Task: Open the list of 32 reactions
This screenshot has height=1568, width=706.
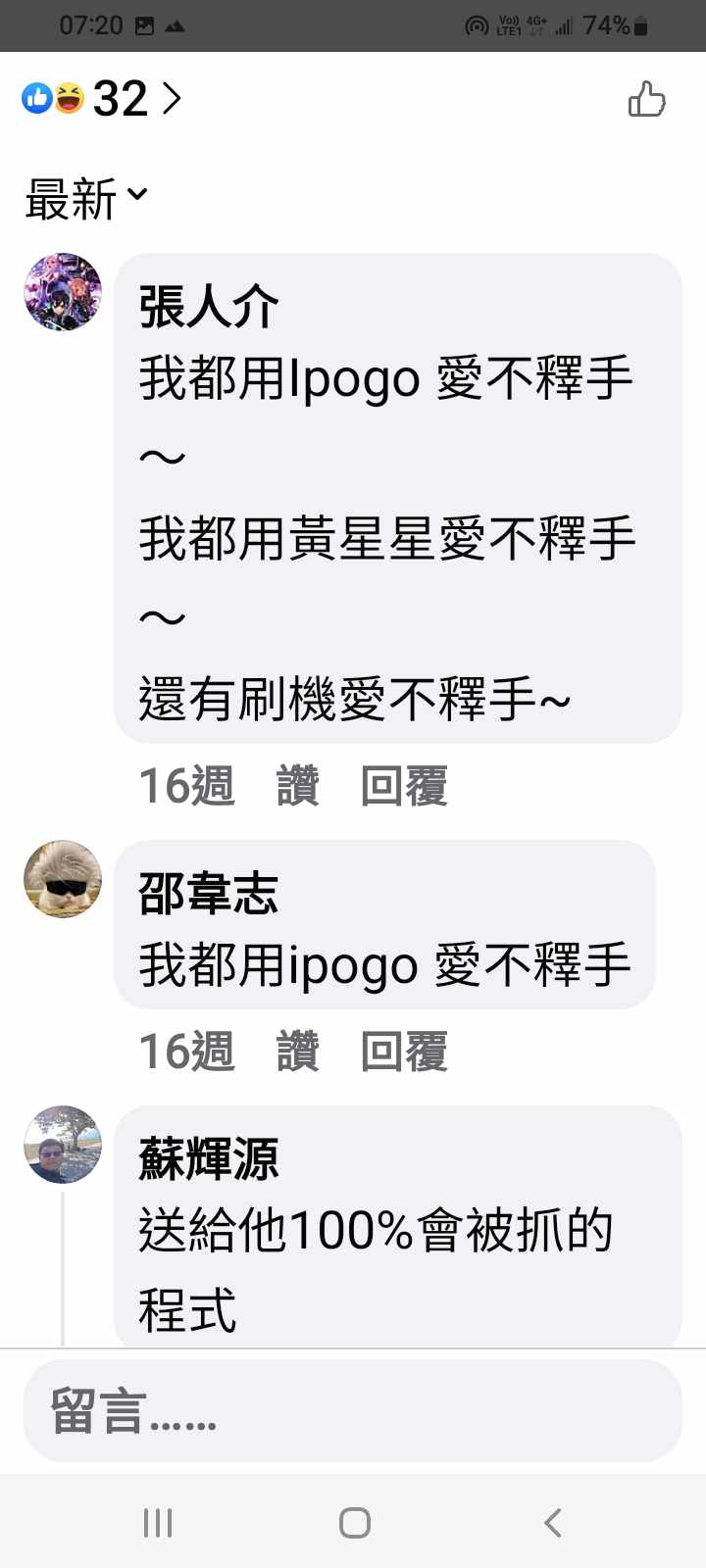Action: point(103,98)
